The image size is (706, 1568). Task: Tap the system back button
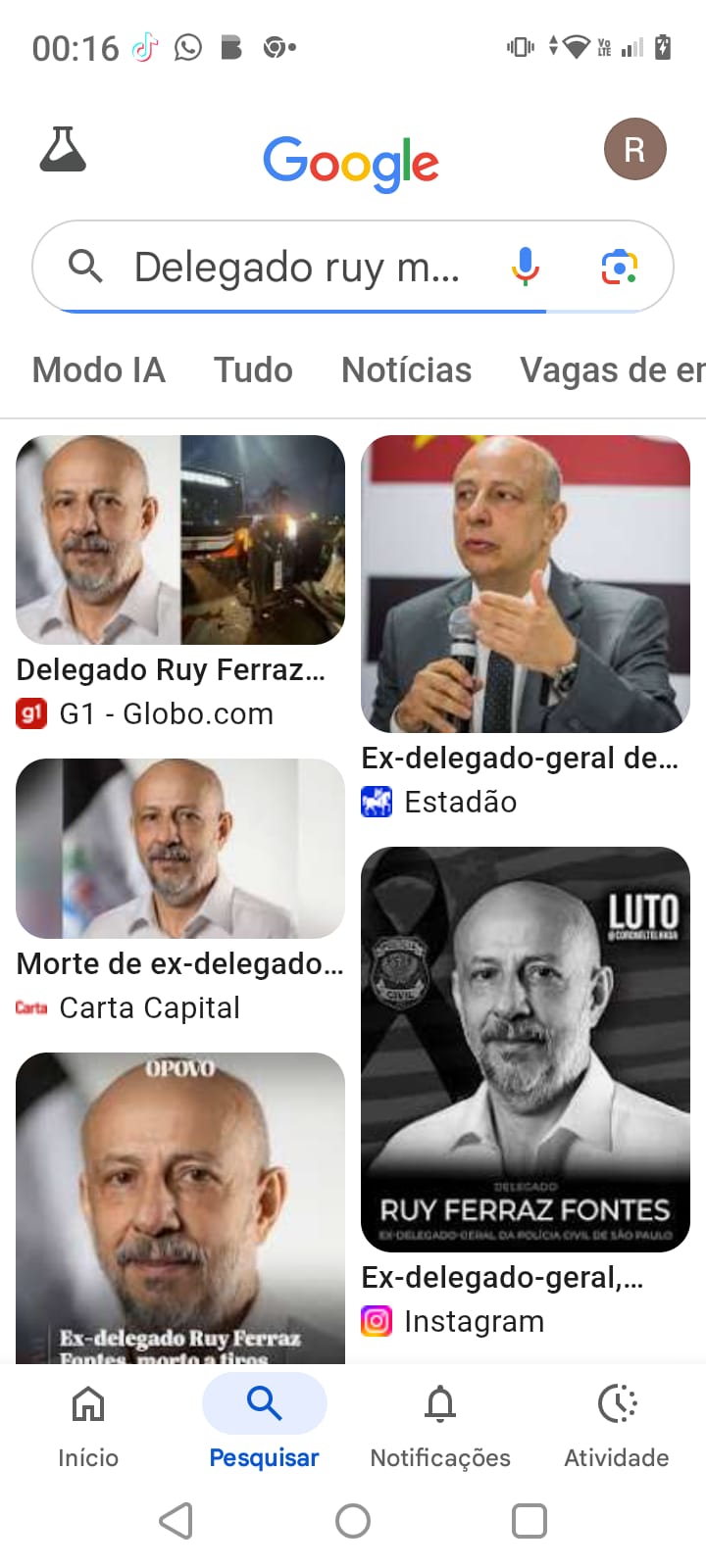coord(176,1521)
